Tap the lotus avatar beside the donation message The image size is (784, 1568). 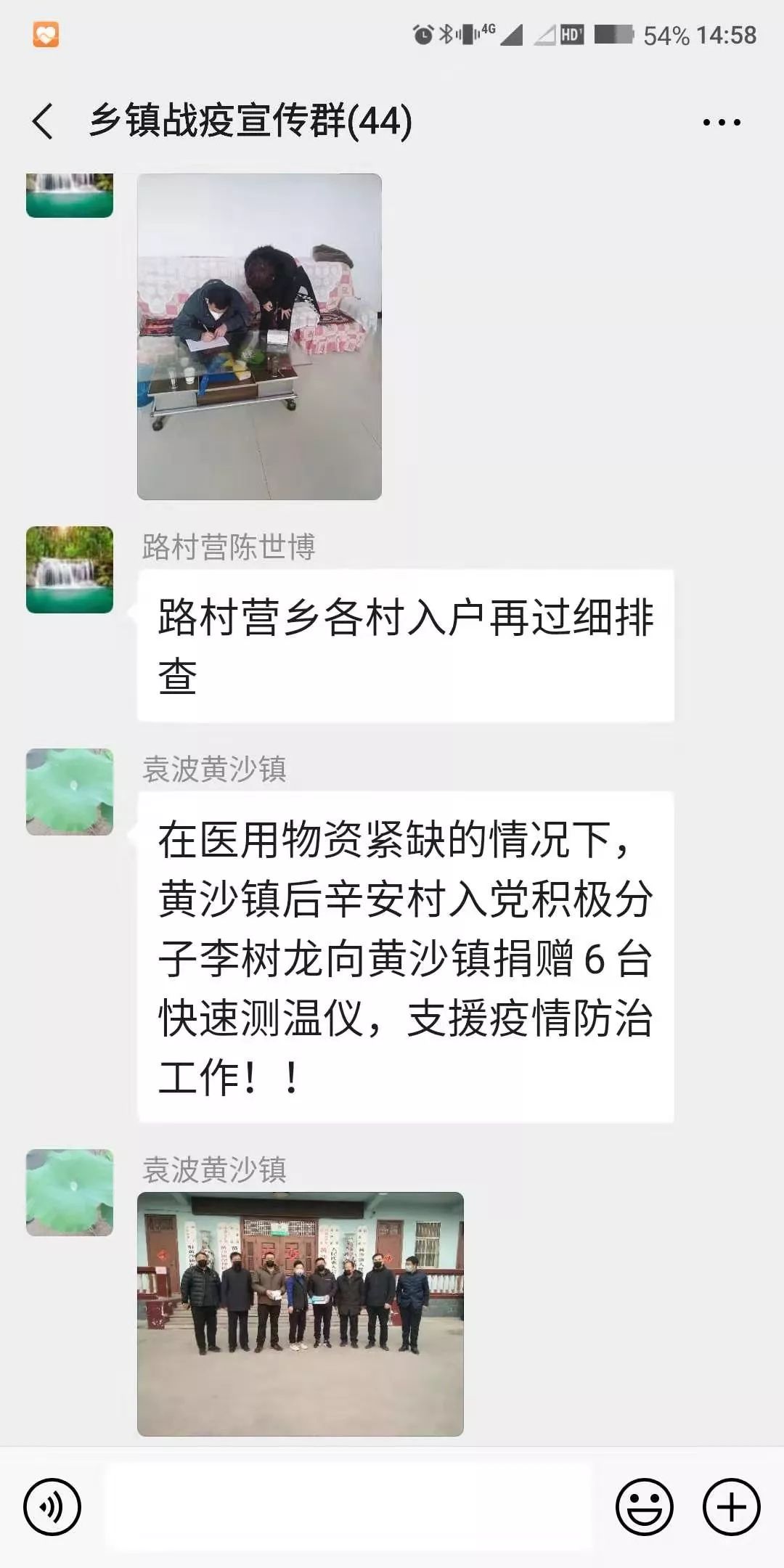(x=70, y=792)
